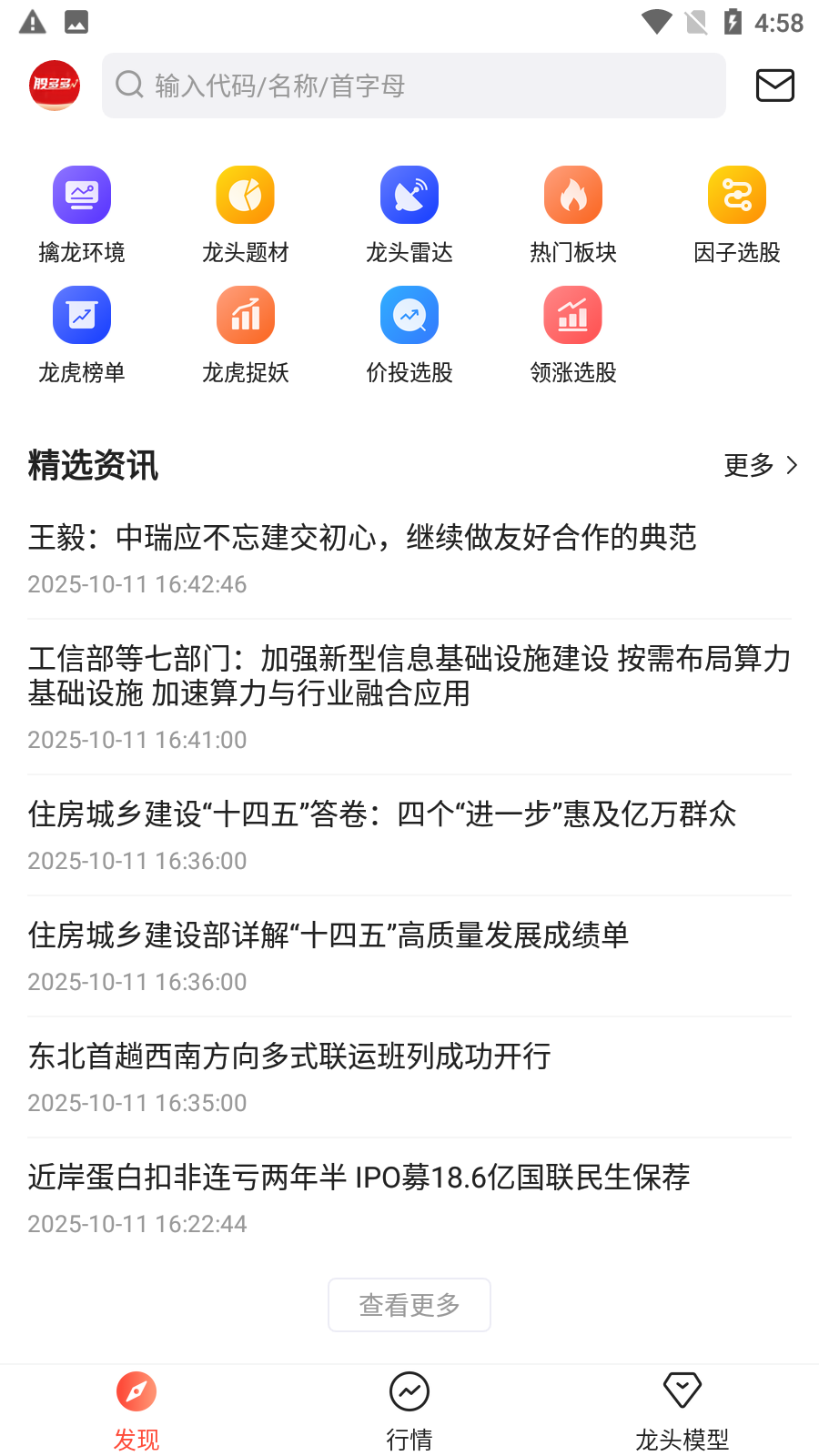
Task: Open 领涨选股 tool
Action: 573,336
